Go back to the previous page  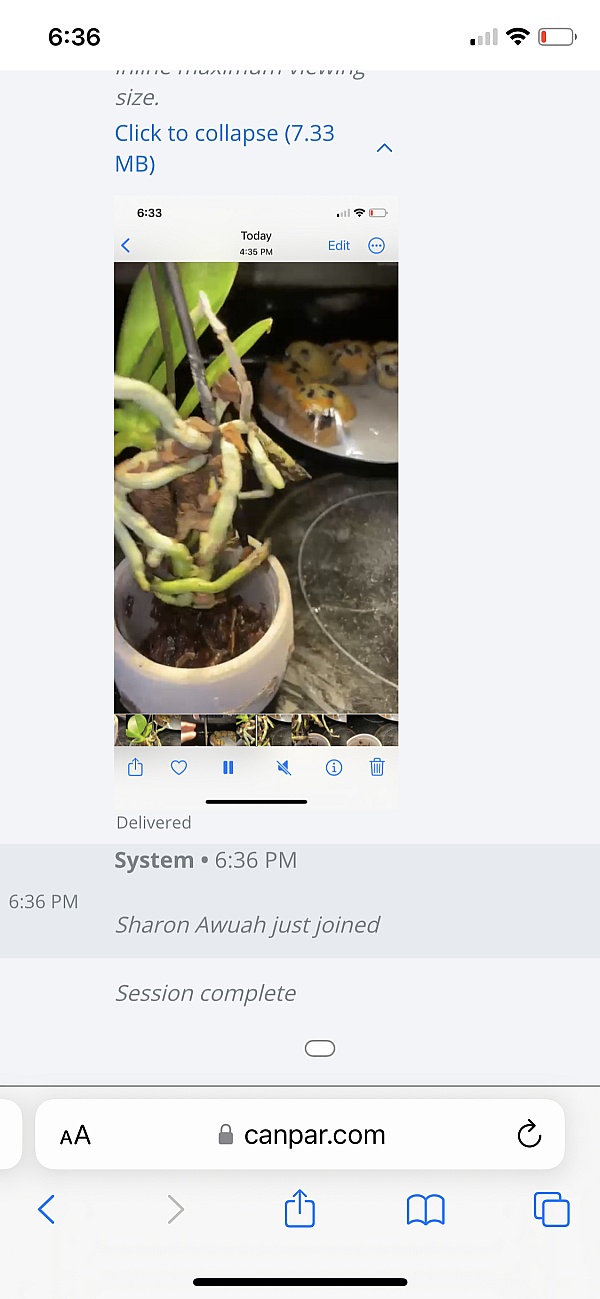pos(46,1210)
